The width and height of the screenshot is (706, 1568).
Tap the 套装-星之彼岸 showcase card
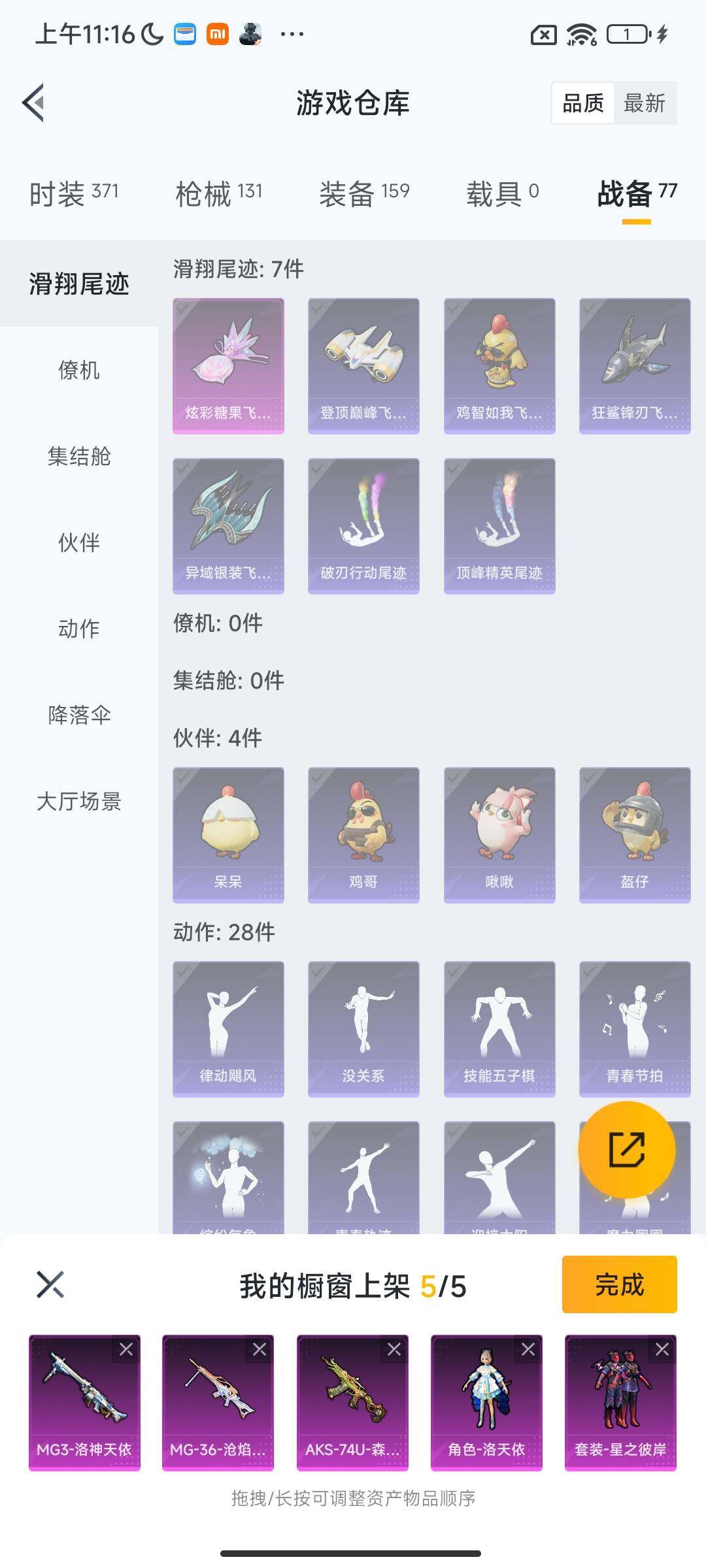click(x=620, y=1405)
